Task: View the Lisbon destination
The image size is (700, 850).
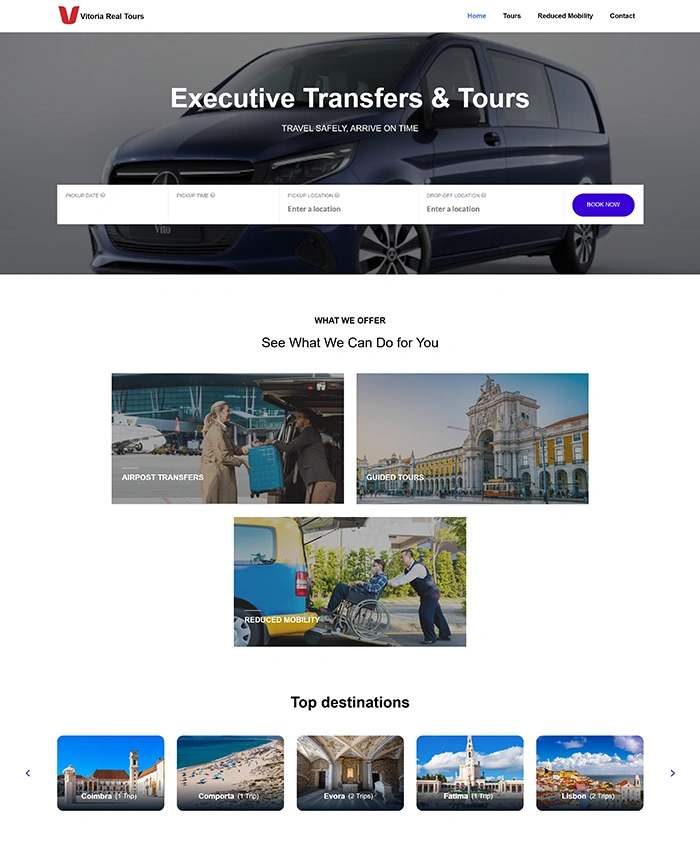Action: click(x=589, y=772)
